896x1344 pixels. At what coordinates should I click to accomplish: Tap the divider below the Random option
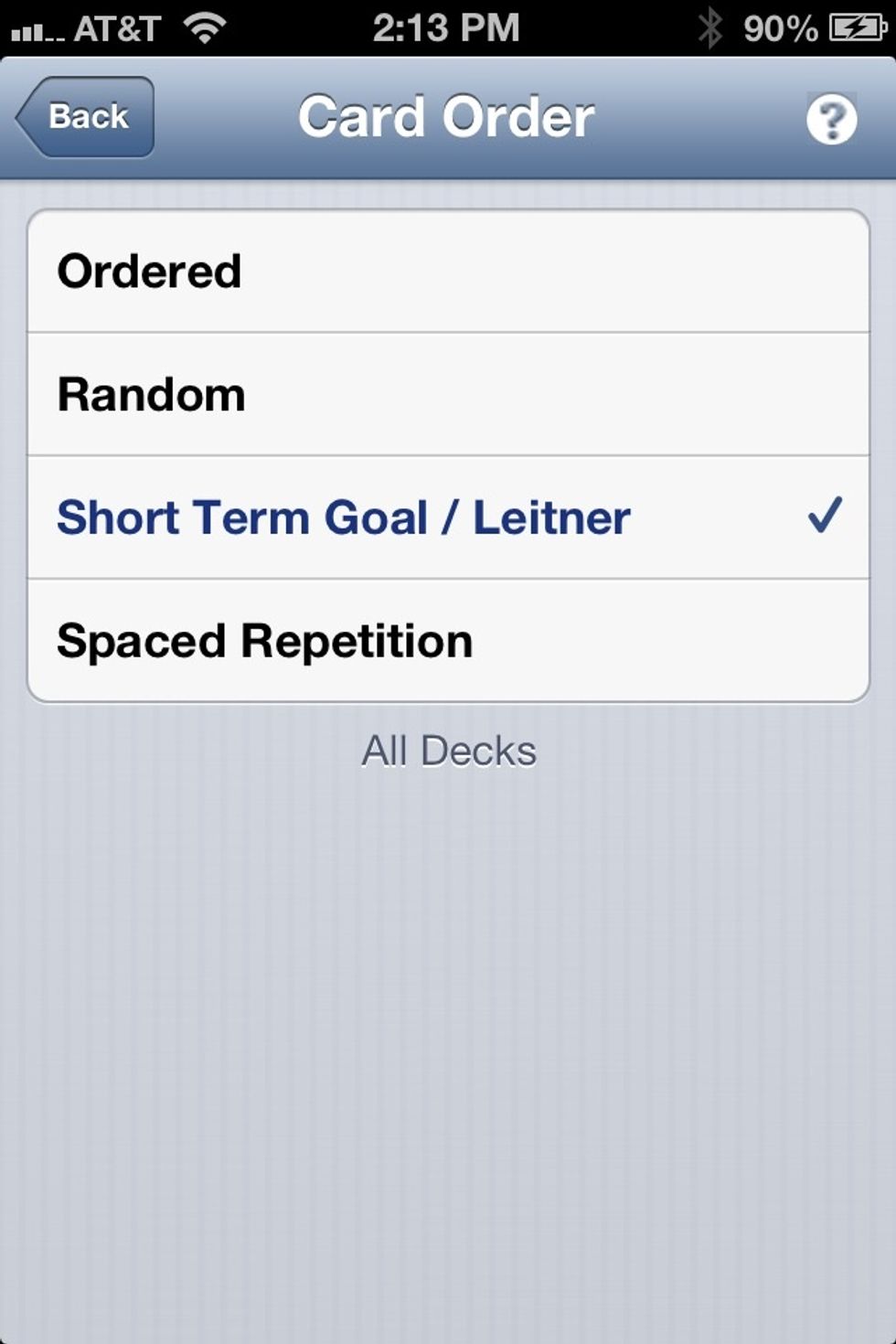448,453
